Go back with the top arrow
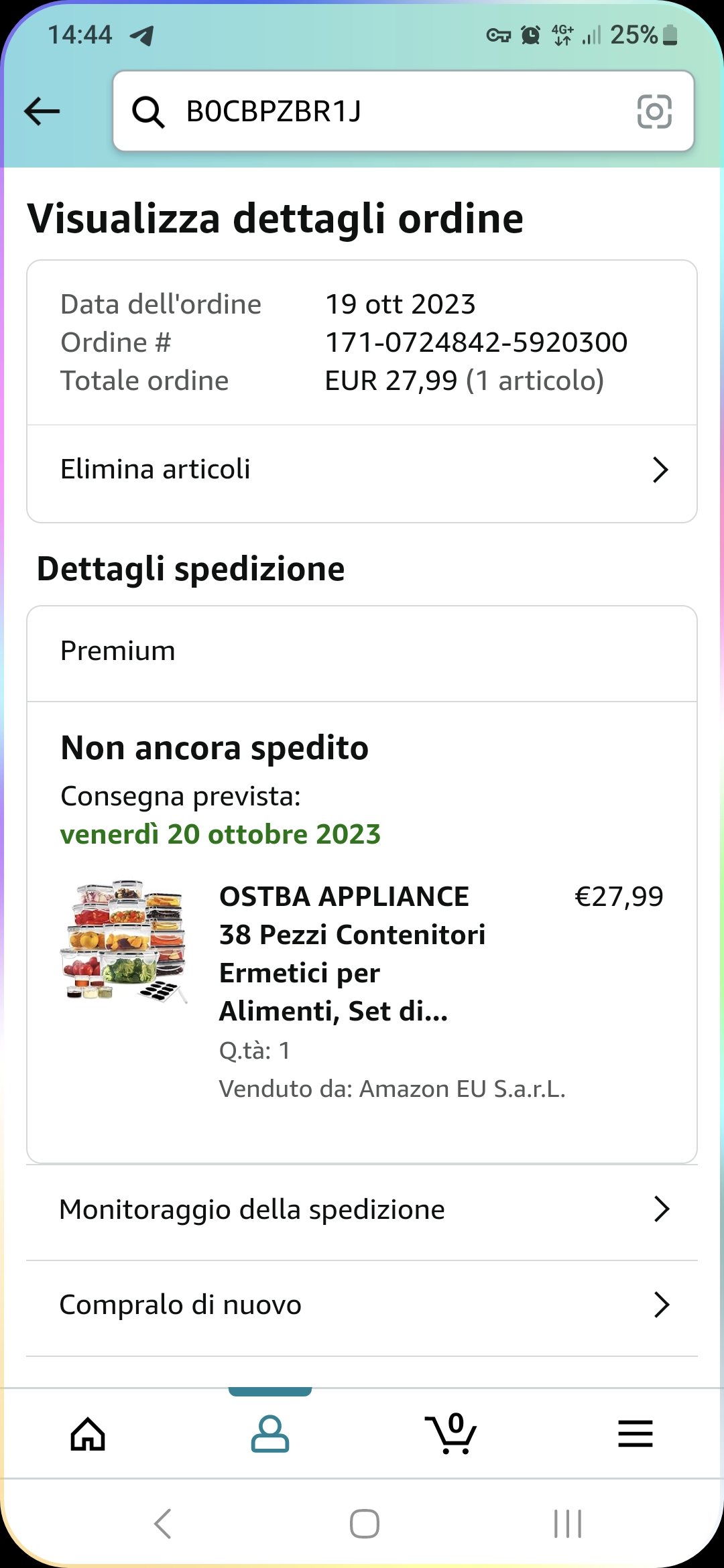The width and height of the screenshot is (724, 1568). [x=42, y=111]
